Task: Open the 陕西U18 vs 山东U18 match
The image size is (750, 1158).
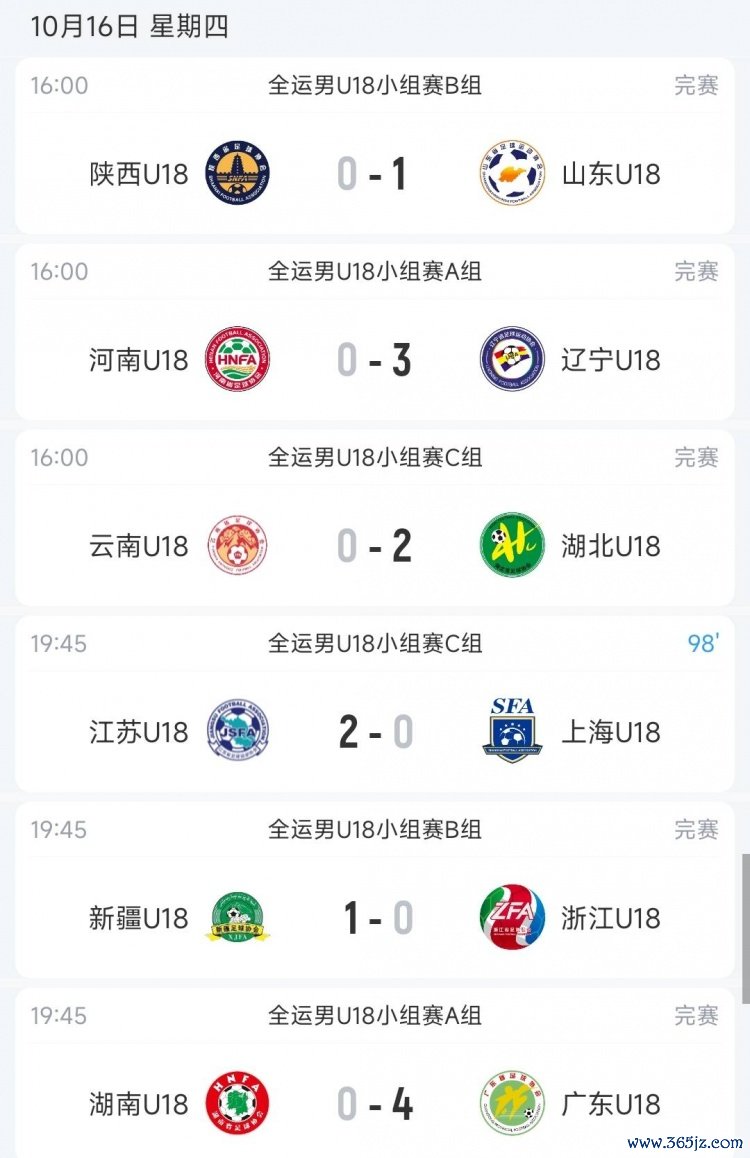Action: [375, 173]
